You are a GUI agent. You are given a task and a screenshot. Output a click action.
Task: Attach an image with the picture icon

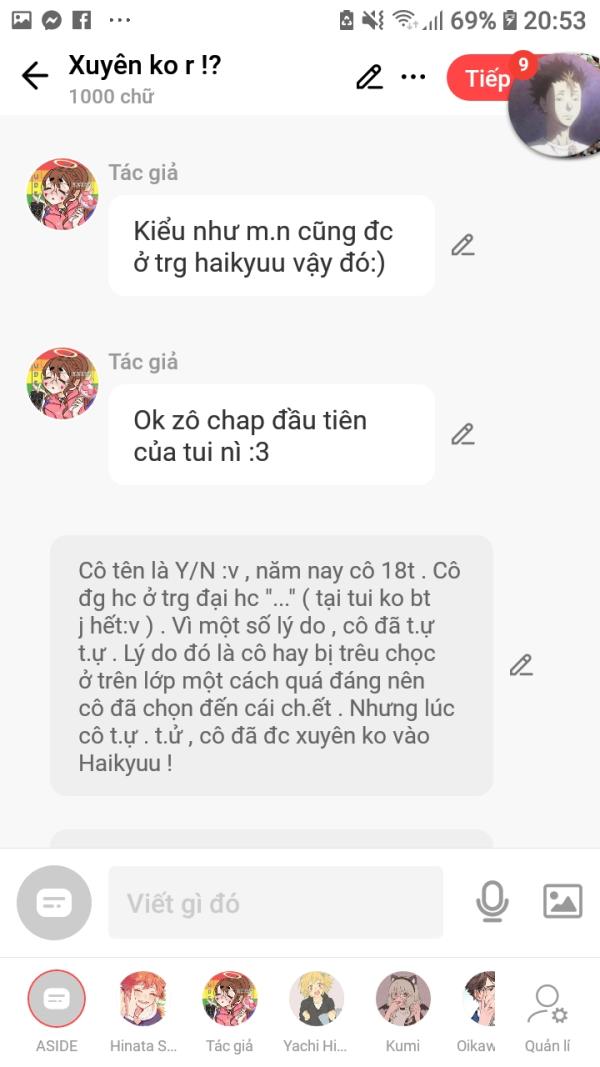click(563, 902)
